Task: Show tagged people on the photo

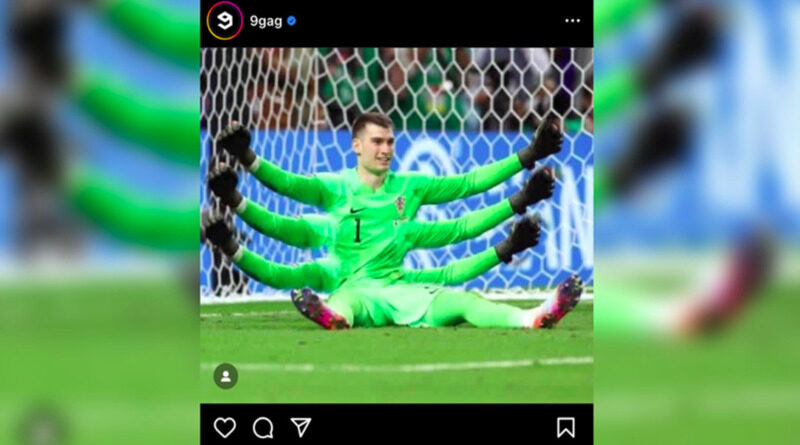Action: pyautogui.click(x=226, y=376)
